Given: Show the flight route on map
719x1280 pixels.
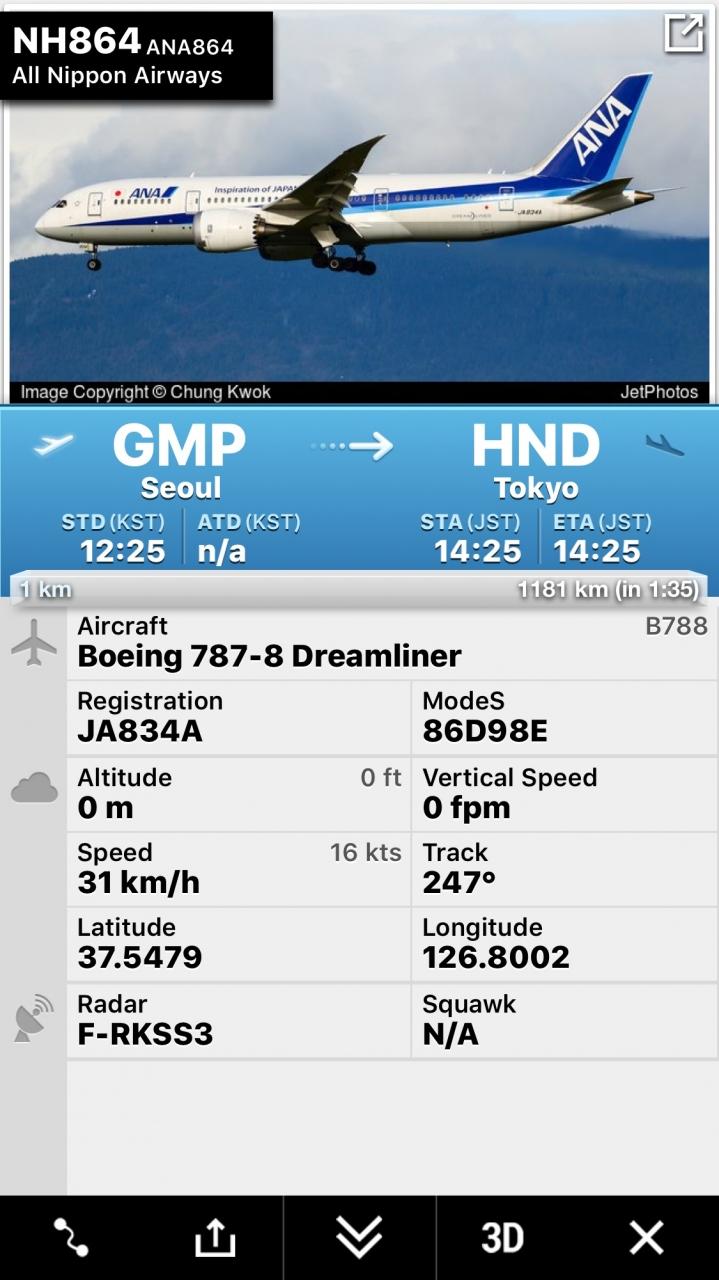Looking at the screenshot, I should click(72, 1239).
